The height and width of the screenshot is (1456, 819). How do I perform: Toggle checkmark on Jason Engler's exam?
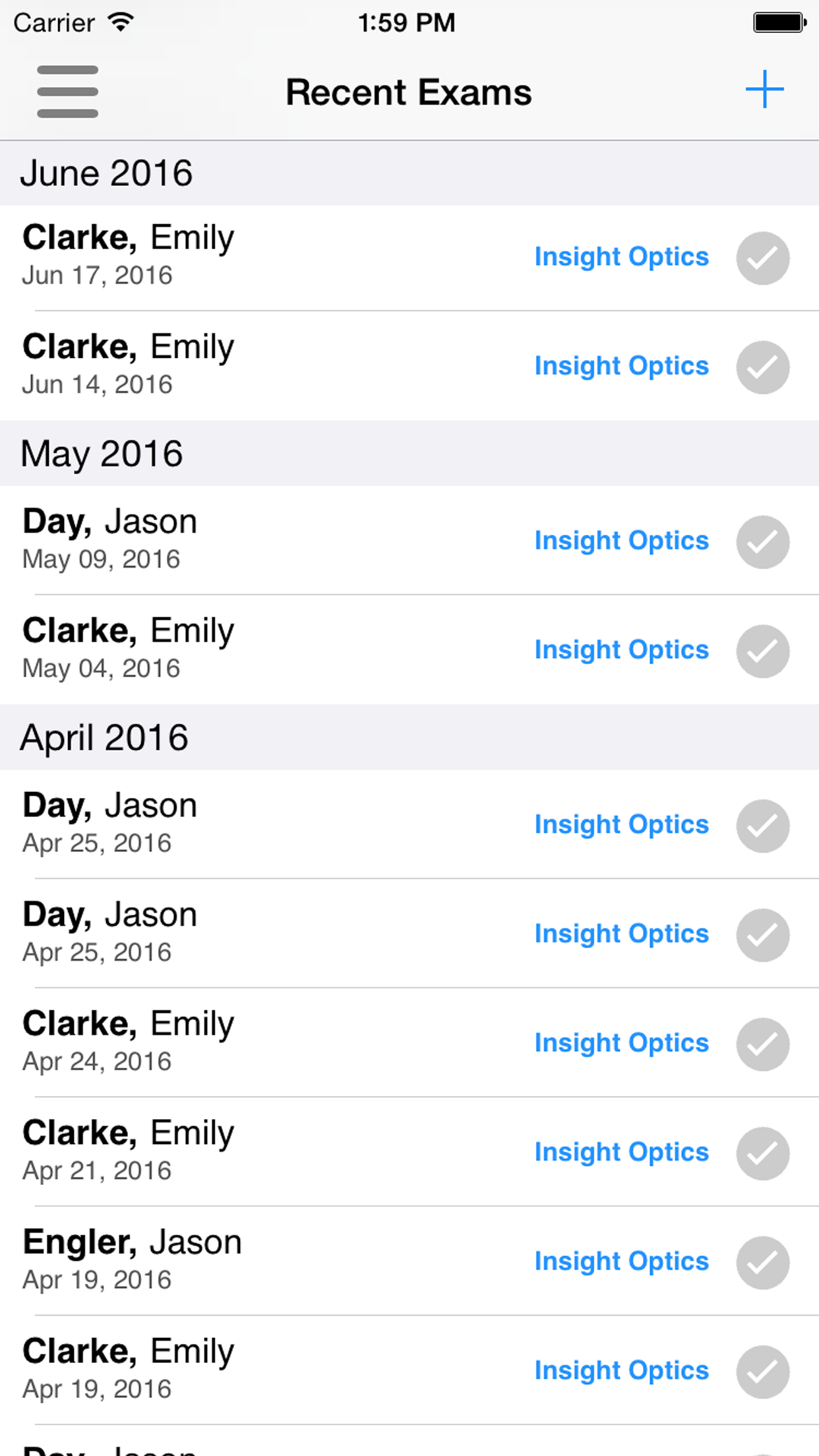point(762,1262)
